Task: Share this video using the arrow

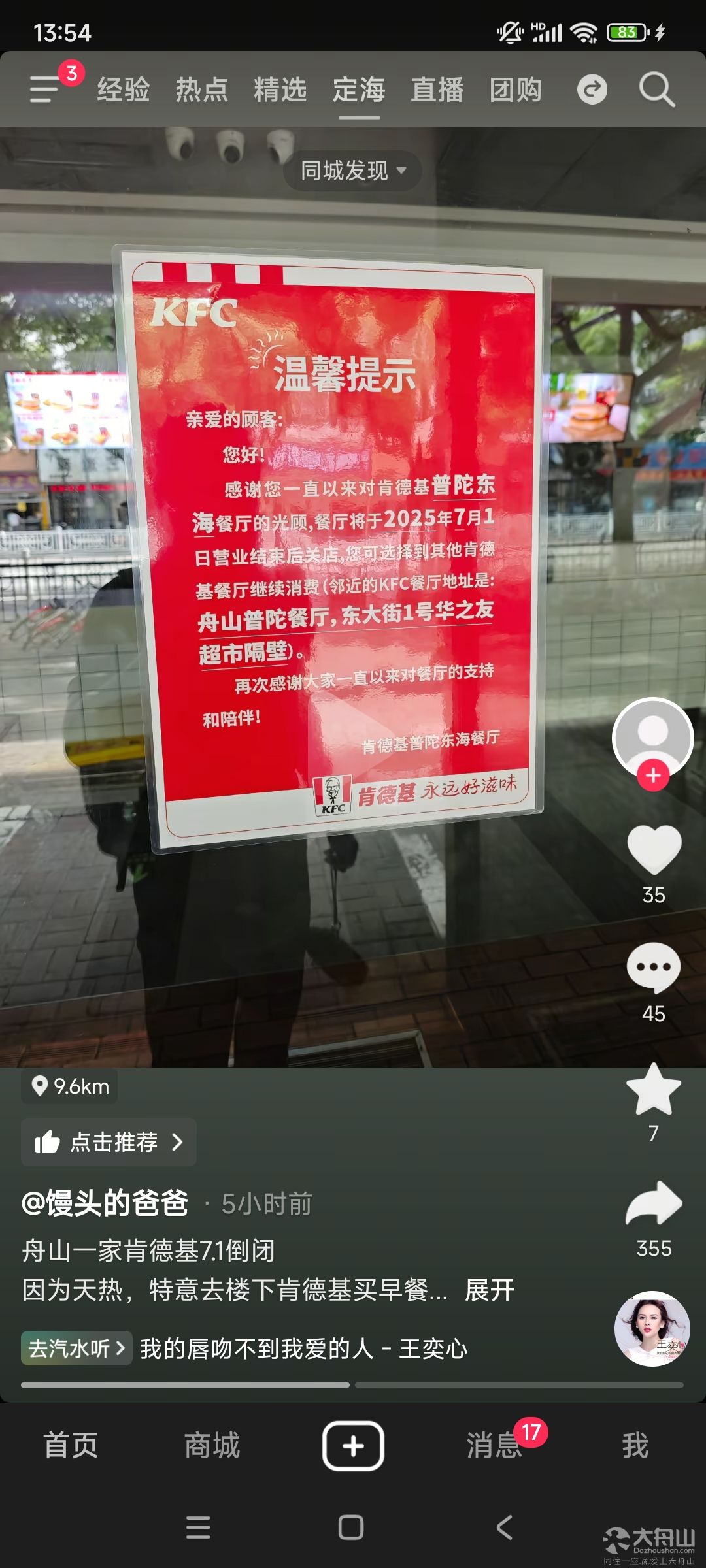Action: (x=654, y=1203)
